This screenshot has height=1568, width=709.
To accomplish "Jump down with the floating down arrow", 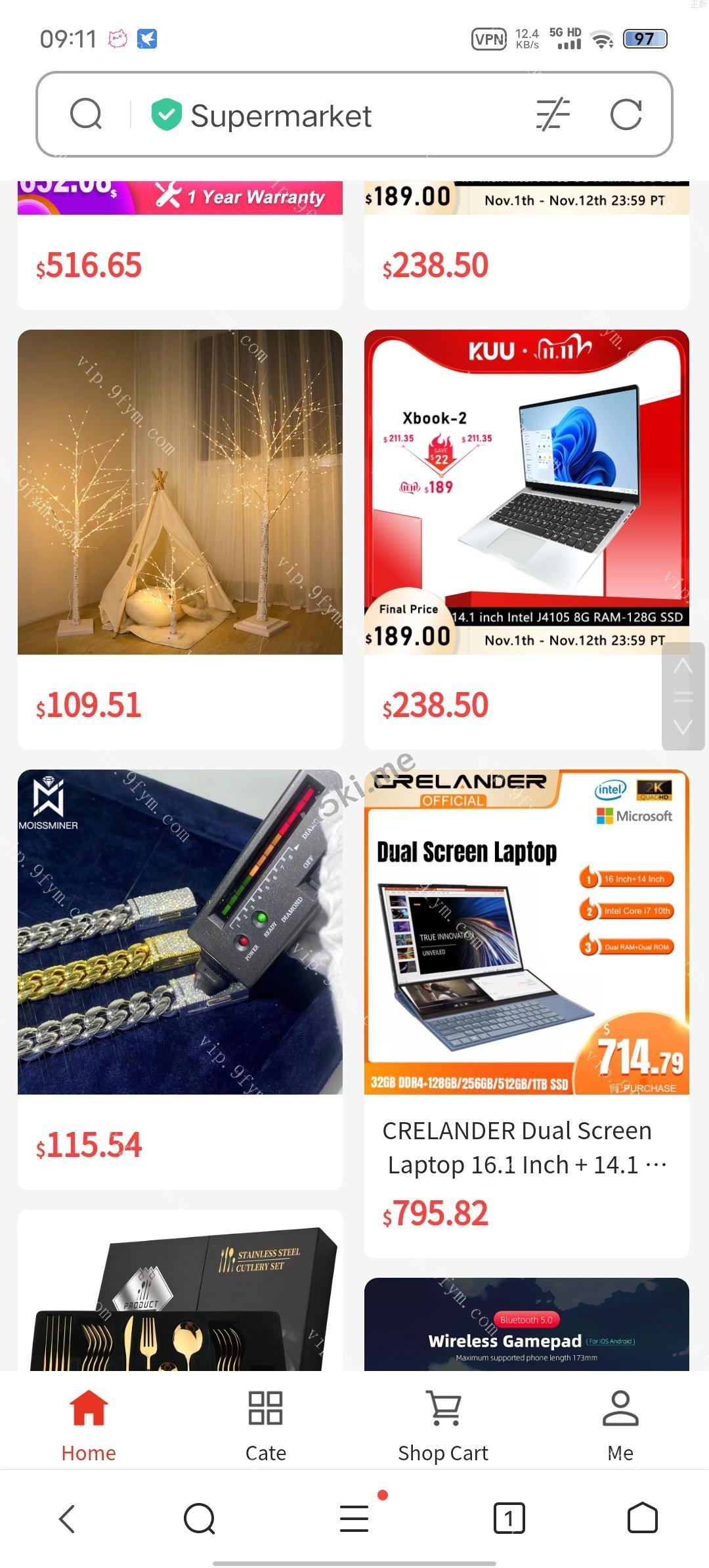I will click(683, 727).
